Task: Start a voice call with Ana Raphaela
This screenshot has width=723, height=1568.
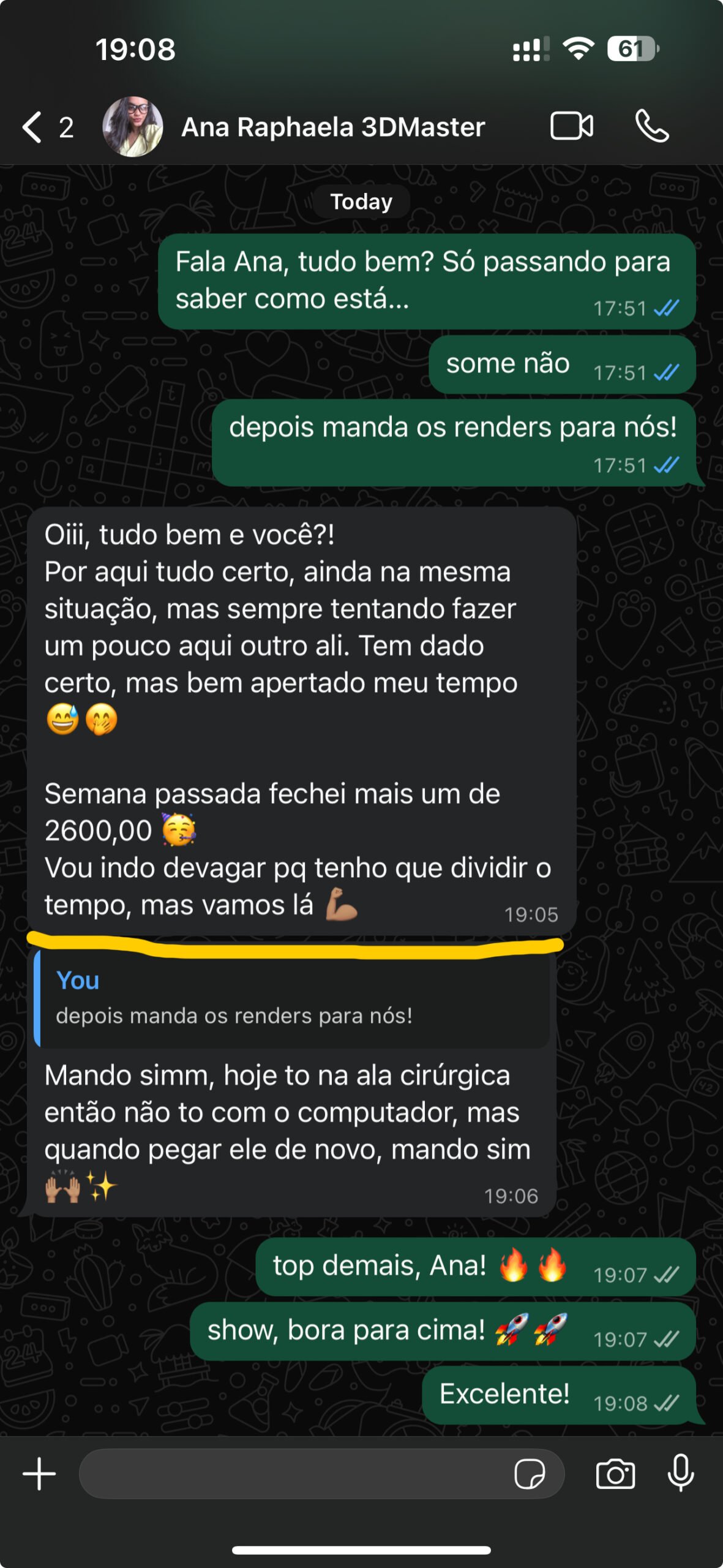Action: pos(651,127)
